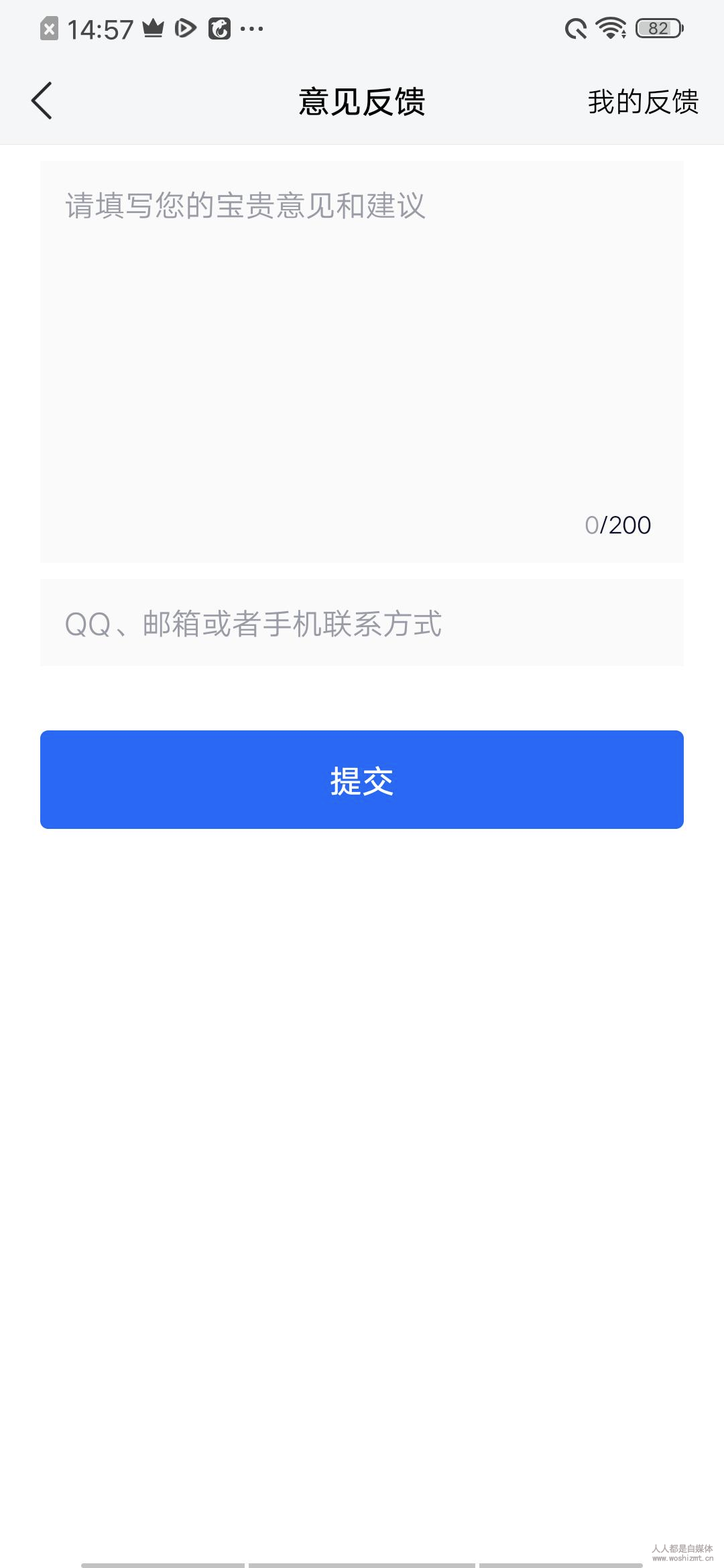724x1568 pixels.
Task: Go back from the 意见反馈 page
Action: pos(42,101)
